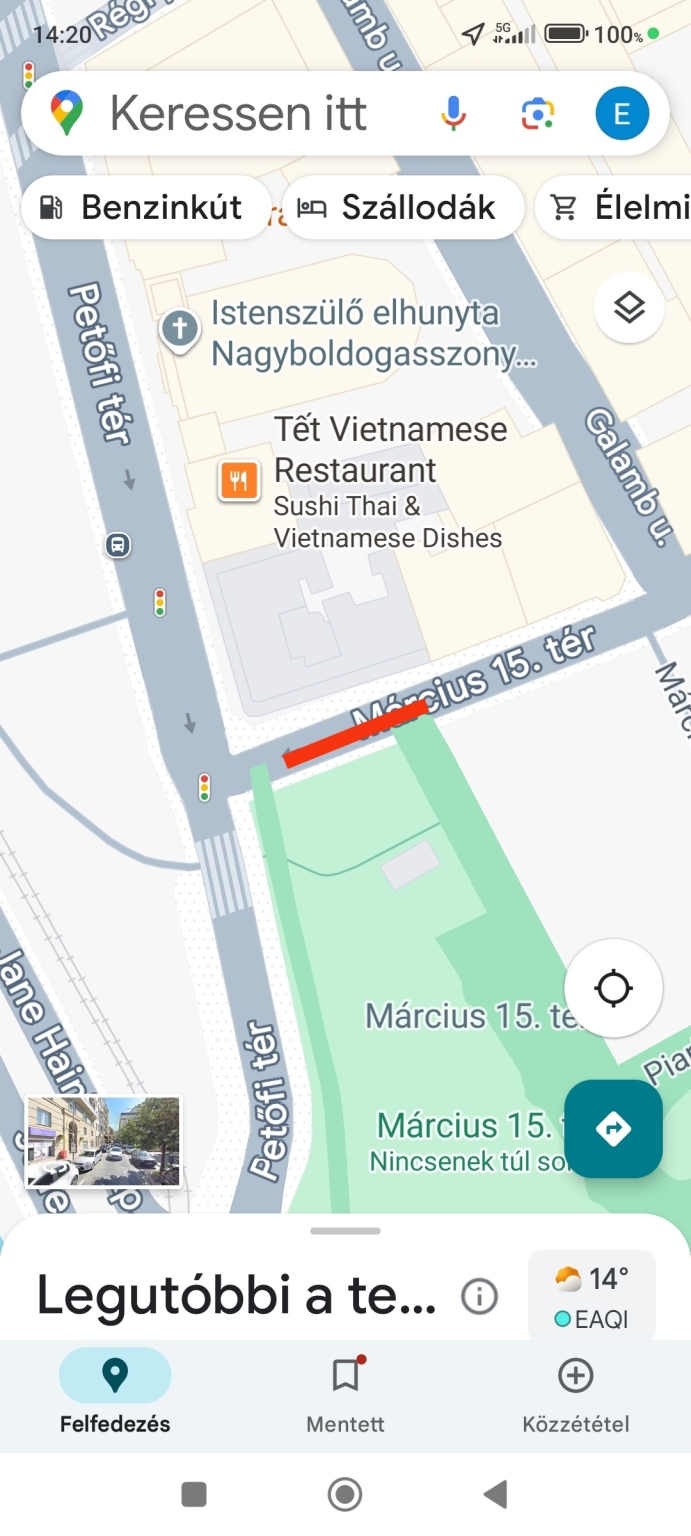Open Tết Vietnamese Restaurant place marker
691x1536 pixels.
[239, 482]
